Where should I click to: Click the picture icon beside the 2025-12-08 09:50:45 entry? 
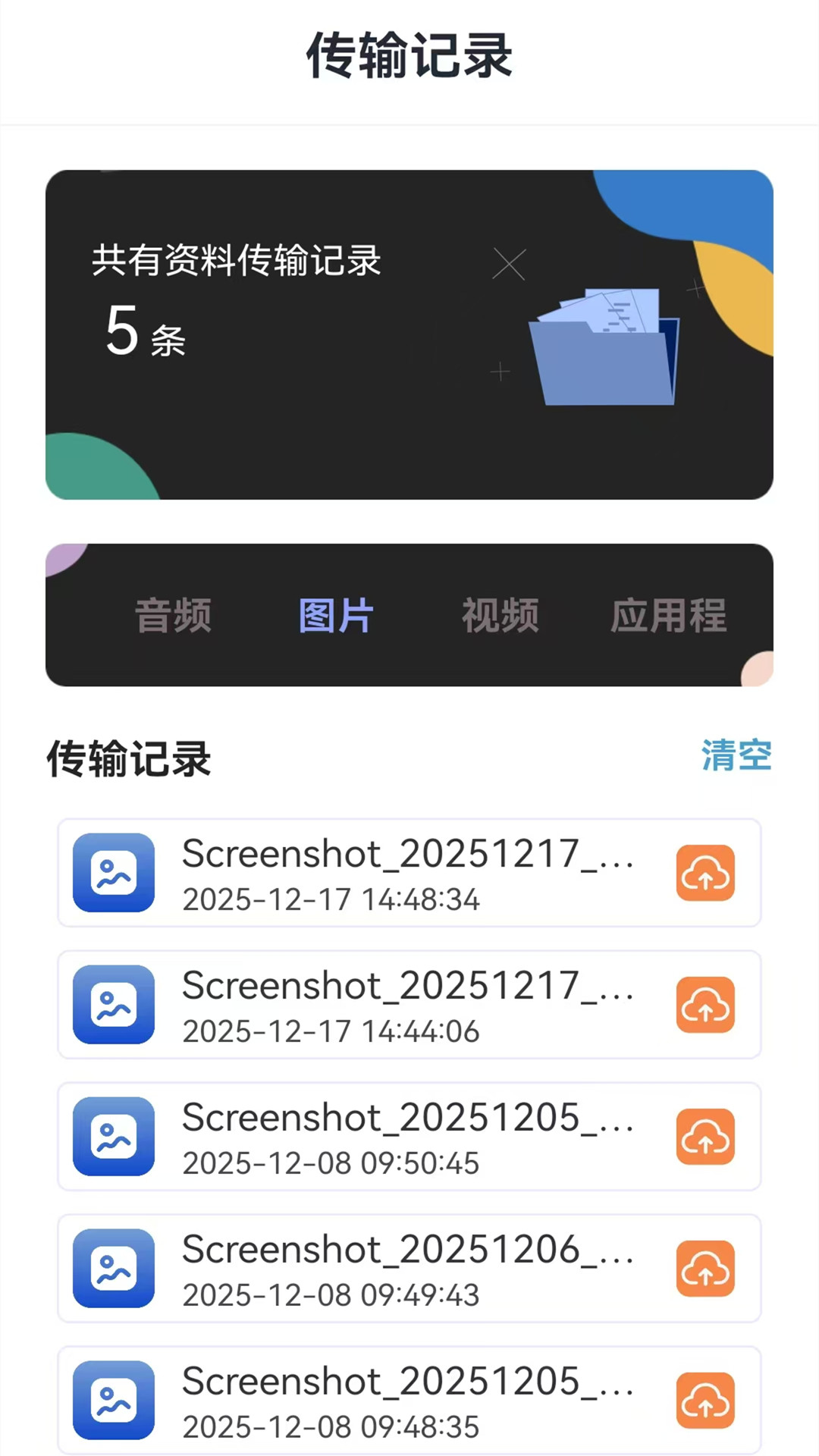(x=112, y=1137)
